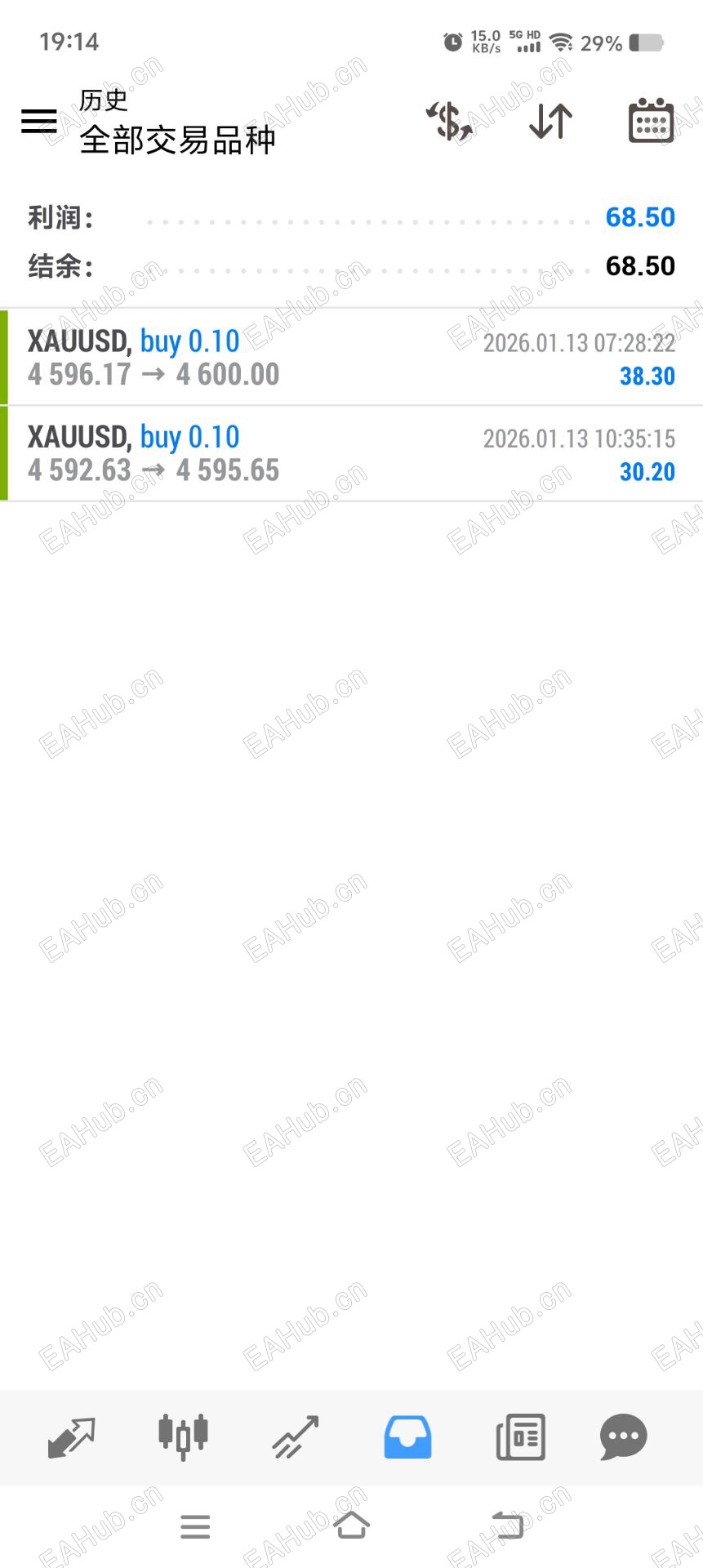Go to the system home screen
This screenshot has width=703, height=1568.
pos(351,1525)
